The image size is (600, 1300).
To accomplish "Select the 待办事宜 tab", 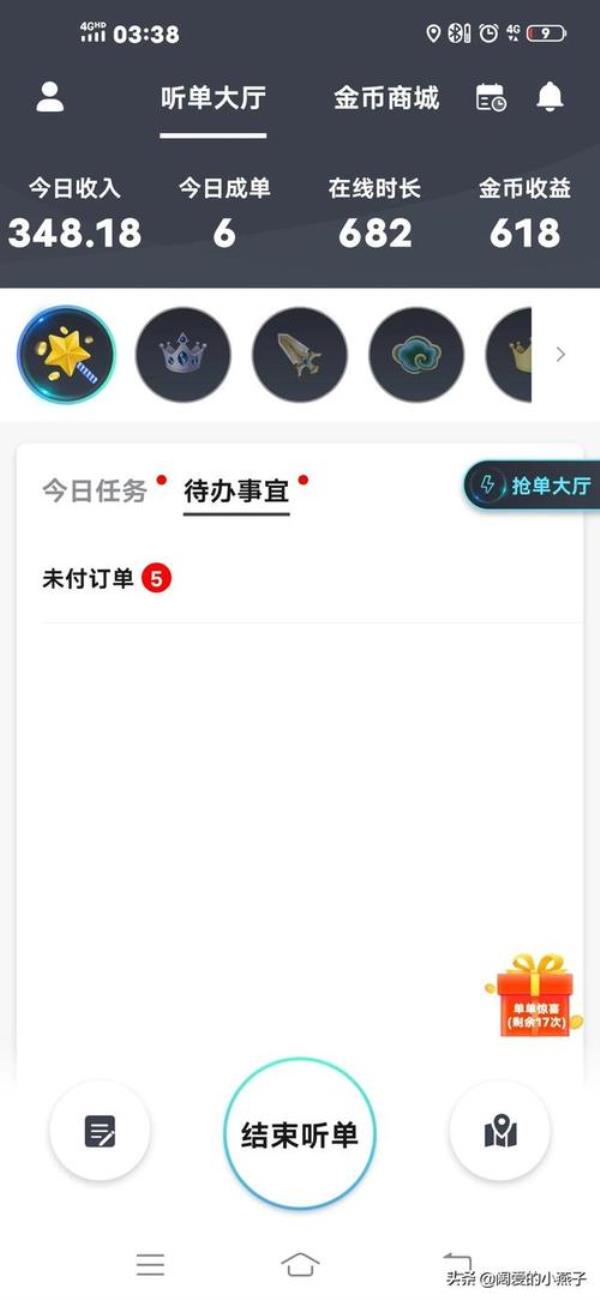I will tap(237, 491).
